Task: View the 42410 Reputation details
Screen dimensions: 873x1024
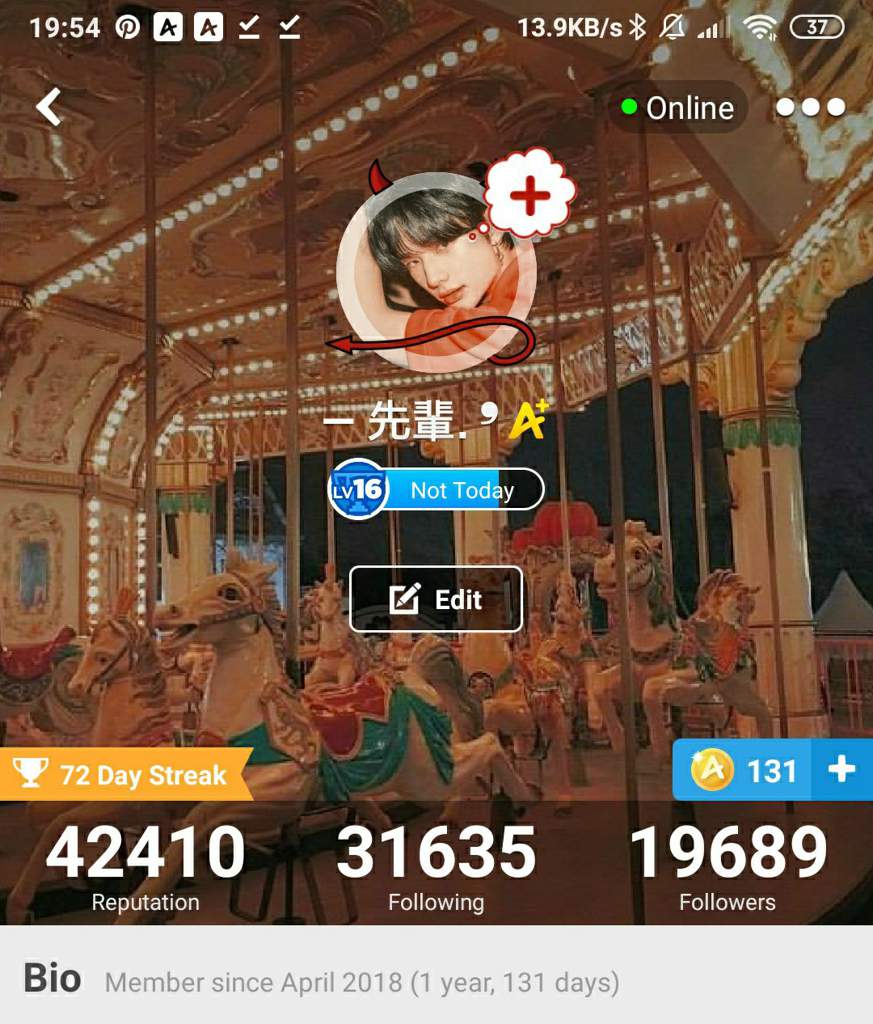Action: coord(146,867)
